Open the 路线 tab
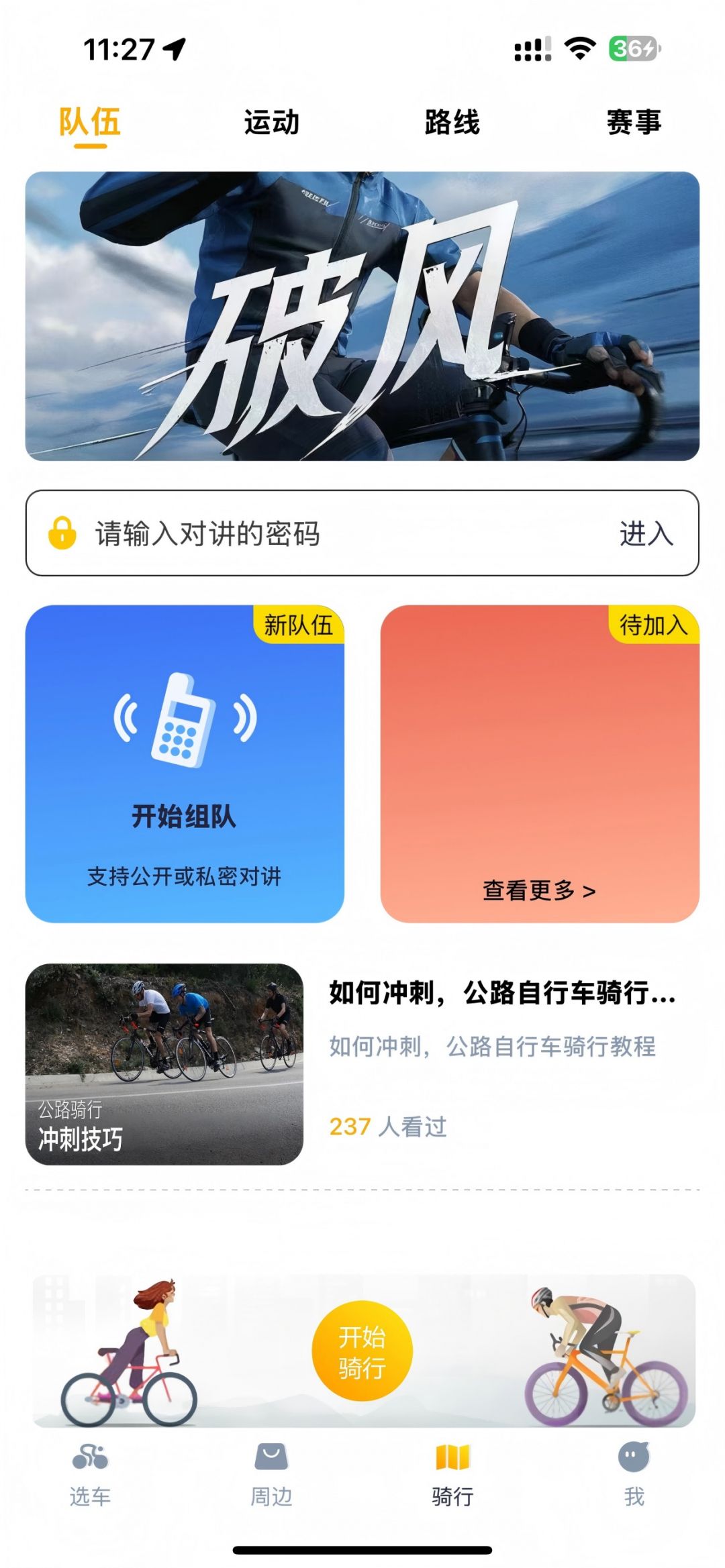The image size is (725, 1568). 452,123
